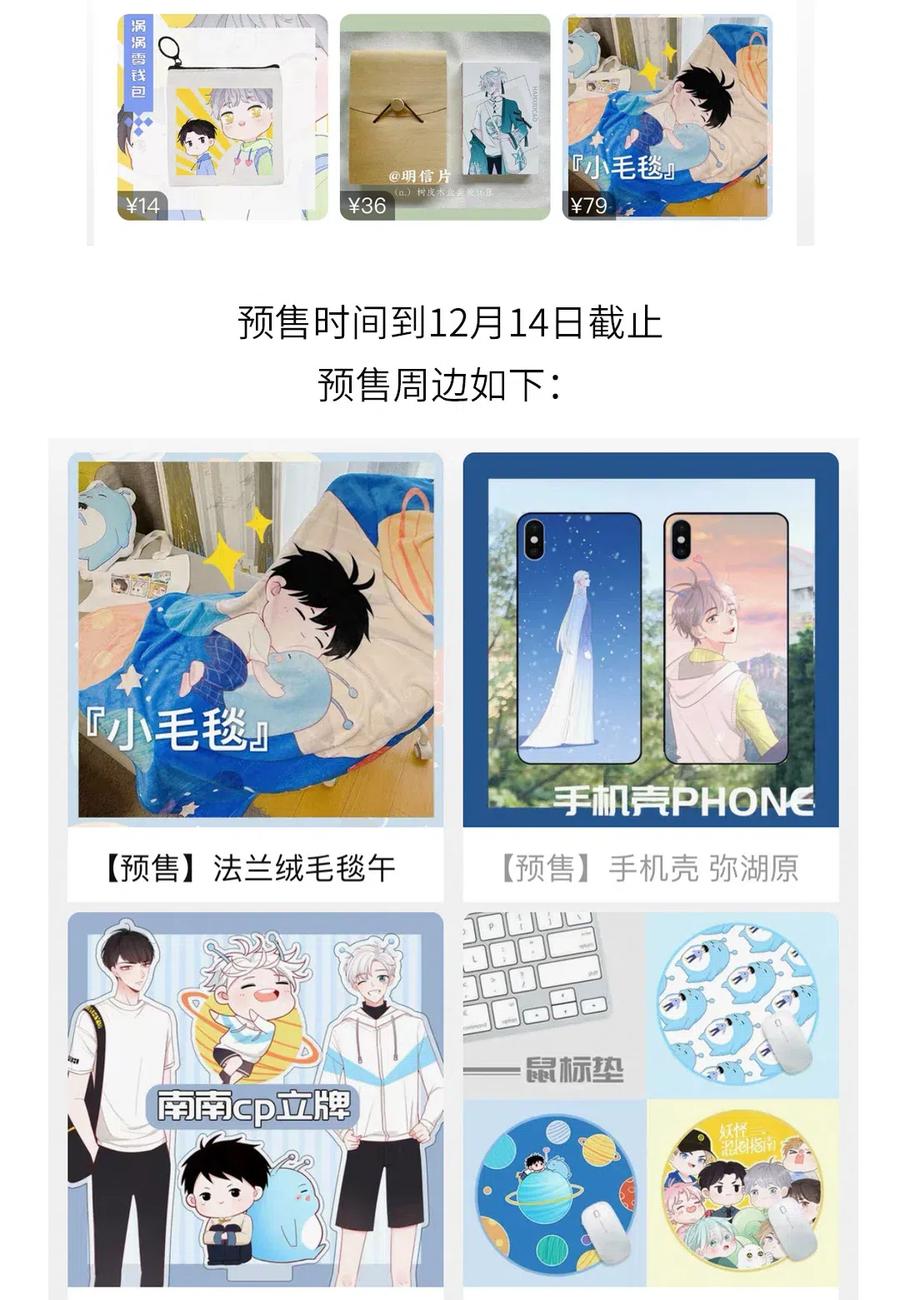Image resolution: width=900 pixels, height=1300 pixels.
Task: Click the 预售时间到12月14日截止 announcement text
Action: point(450,322)
